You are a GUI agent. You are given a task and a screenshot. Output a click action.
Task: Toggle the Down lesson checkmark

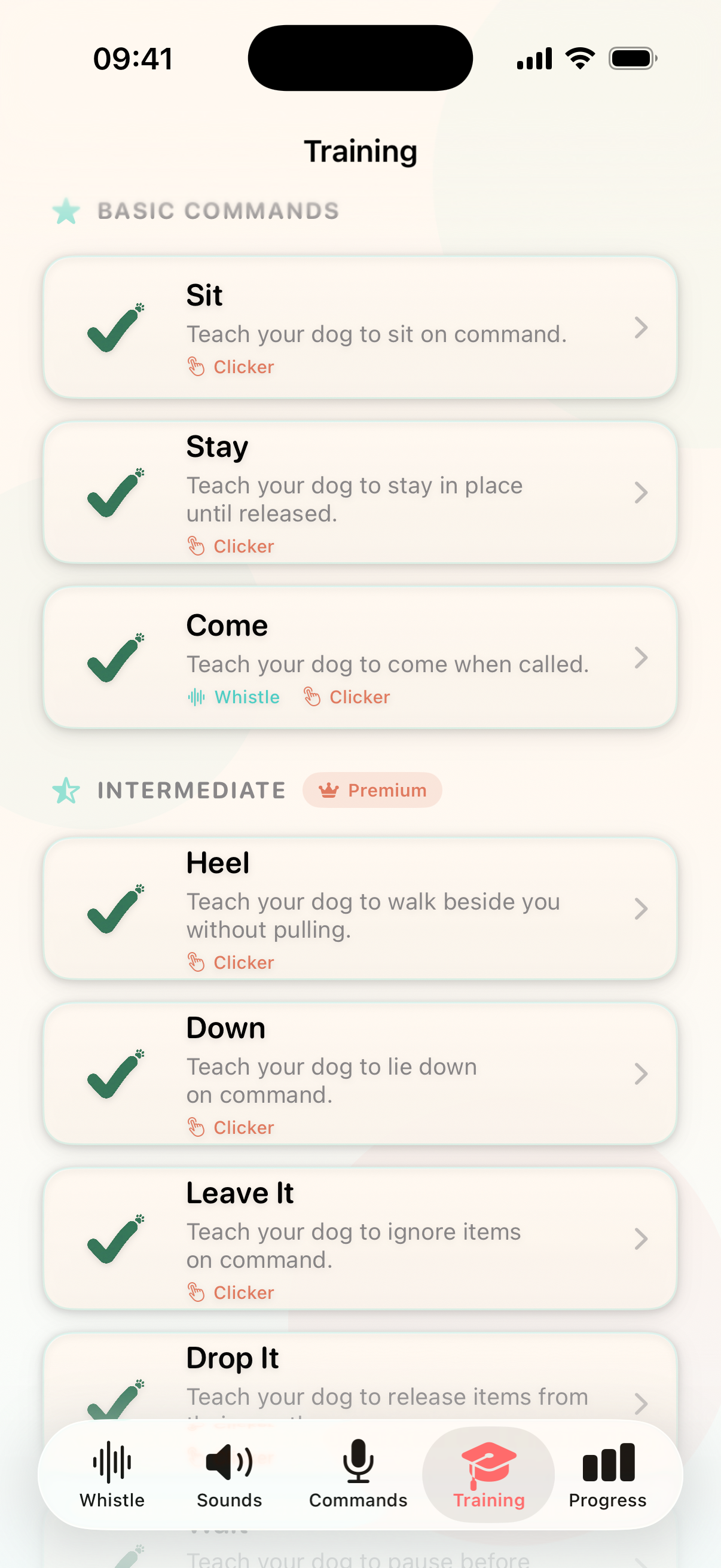click(x=115, y=1075)
